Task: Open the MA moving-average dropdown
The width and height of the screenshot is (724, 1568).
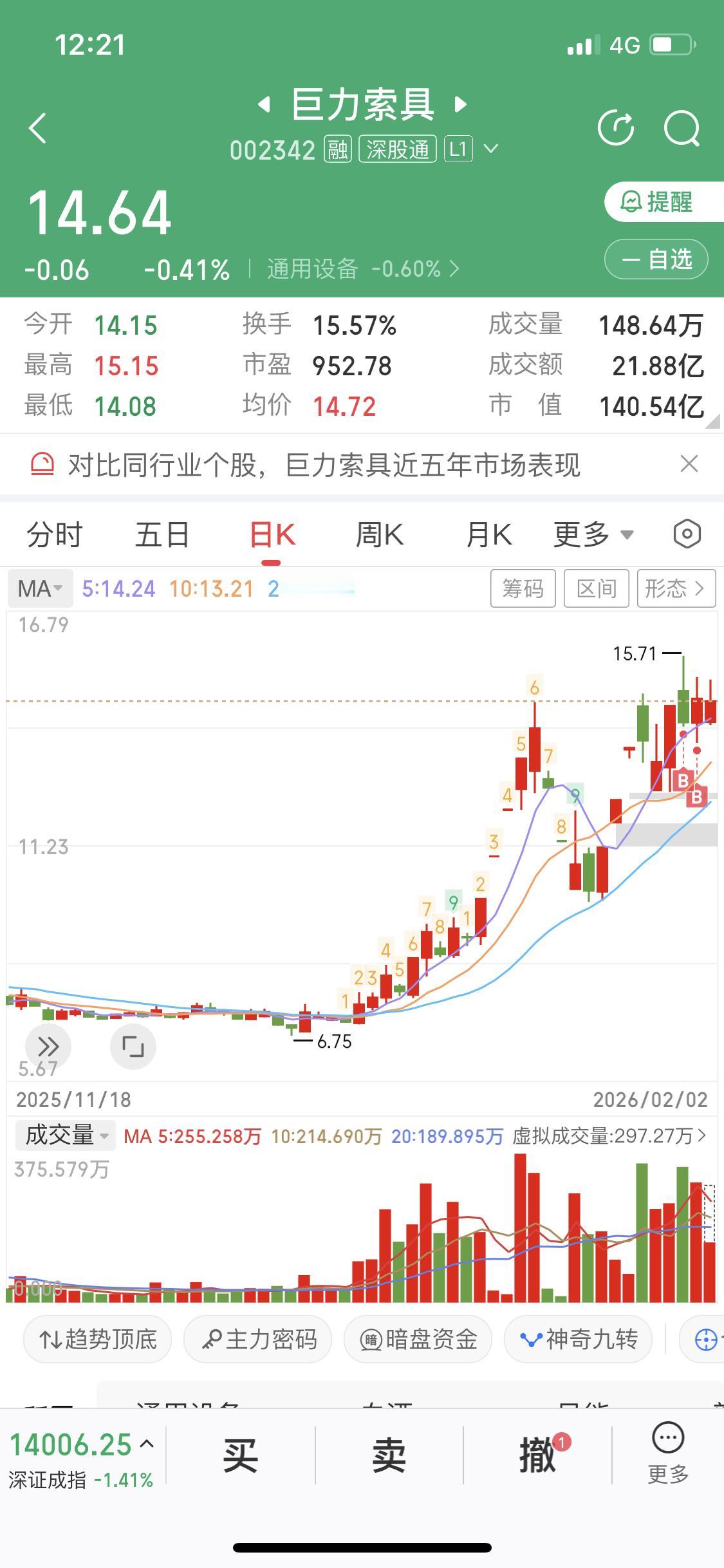Action: 40,588
